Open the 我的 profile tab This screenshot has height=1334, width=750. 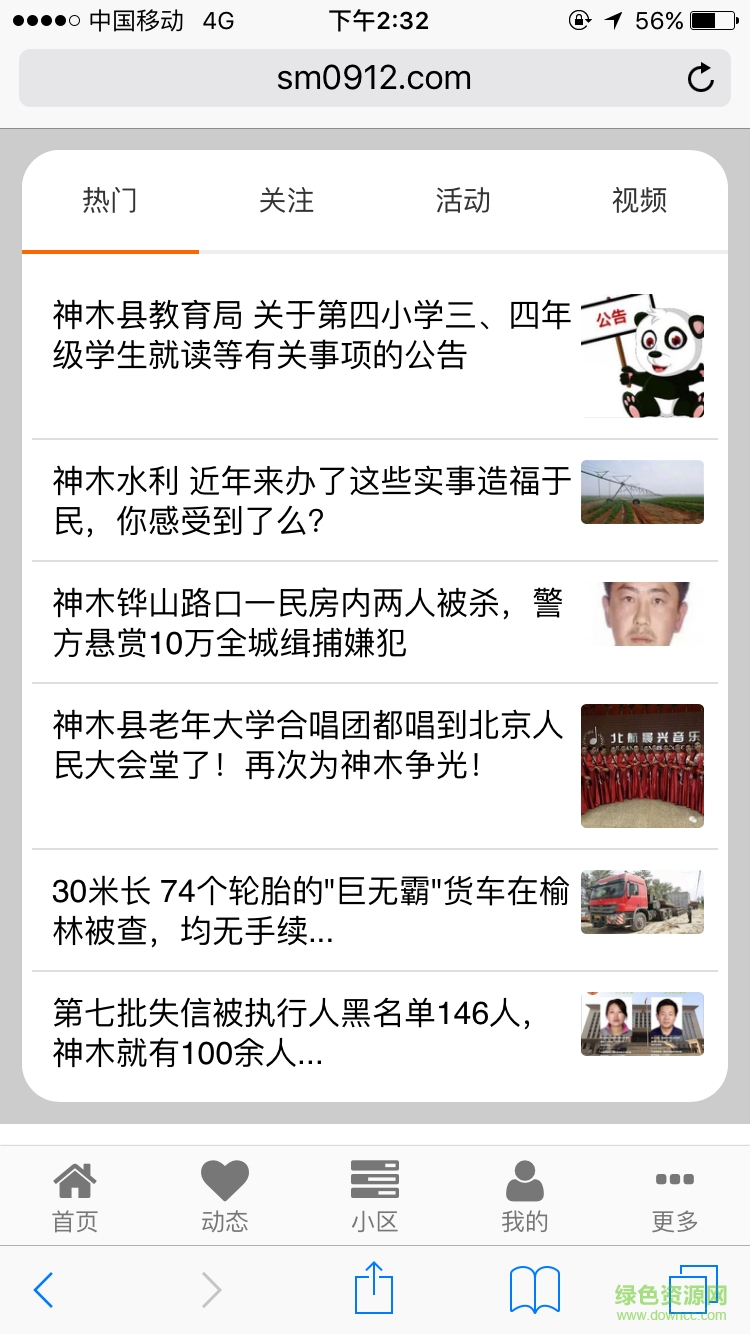pyautogui.click(x=525, y=1196)
